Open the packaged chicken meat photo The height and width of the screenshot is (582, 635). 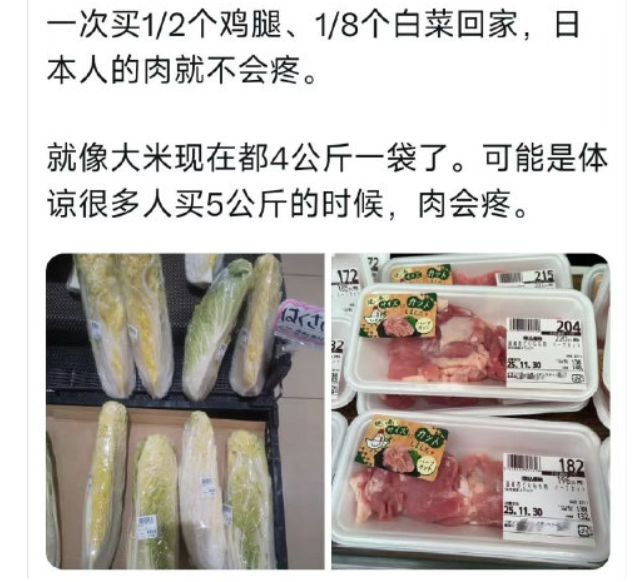[471, 411]
